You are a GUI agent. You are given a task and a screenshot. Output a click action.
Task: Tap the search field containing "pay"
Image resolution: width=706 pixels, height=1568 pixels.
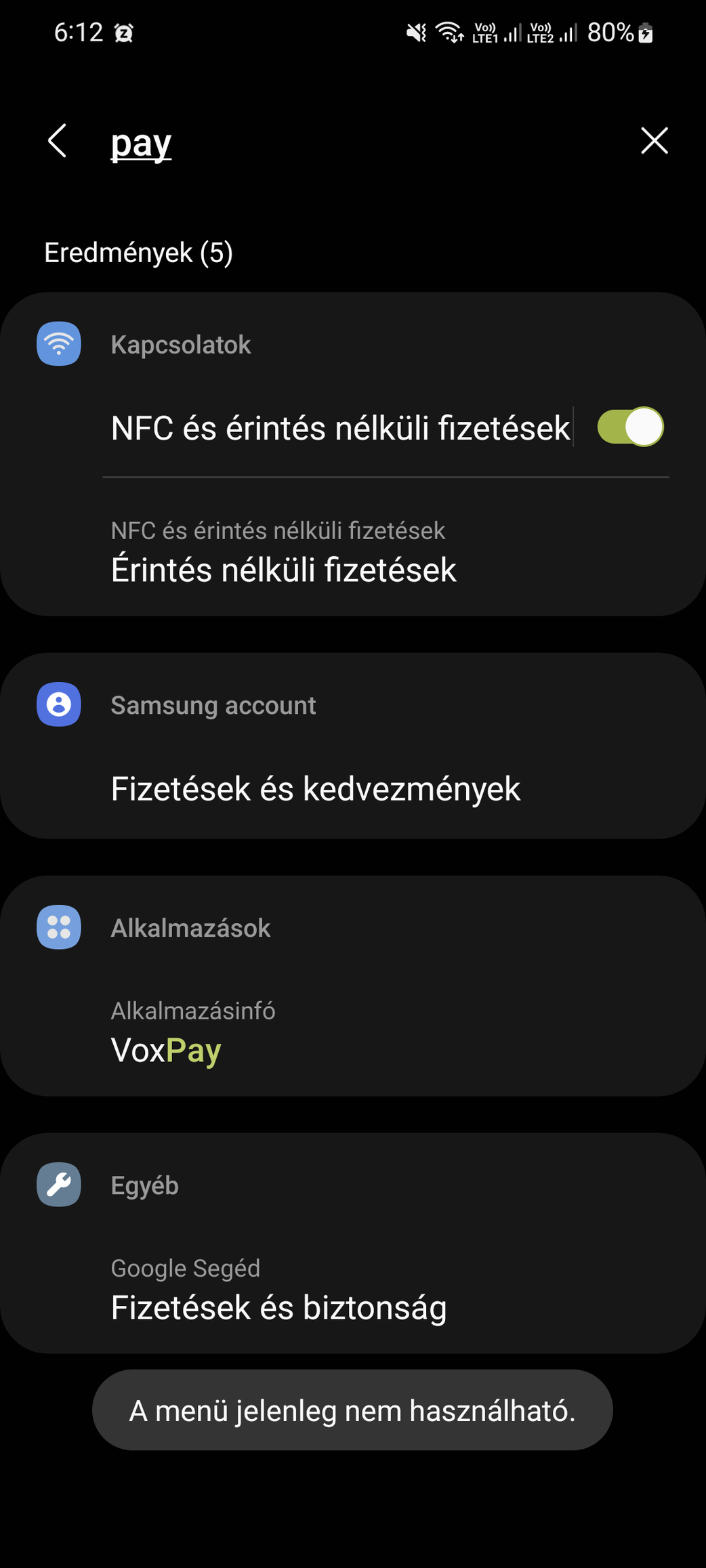click(339, 142)
